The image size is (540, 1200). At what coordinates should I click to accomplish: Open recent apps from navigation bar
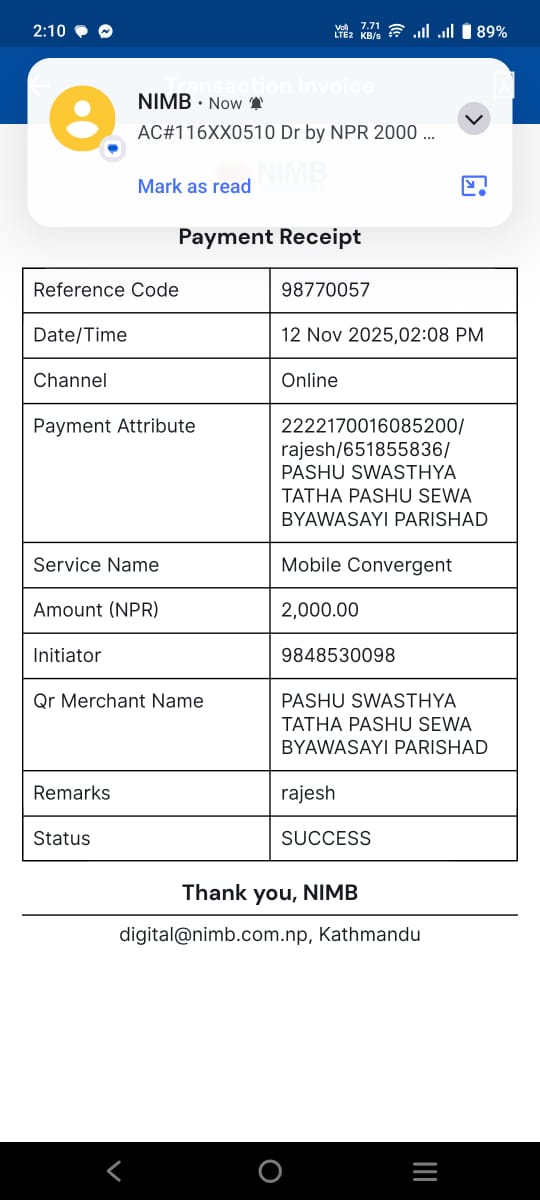pyautogui.click(x=425, y=1171)
